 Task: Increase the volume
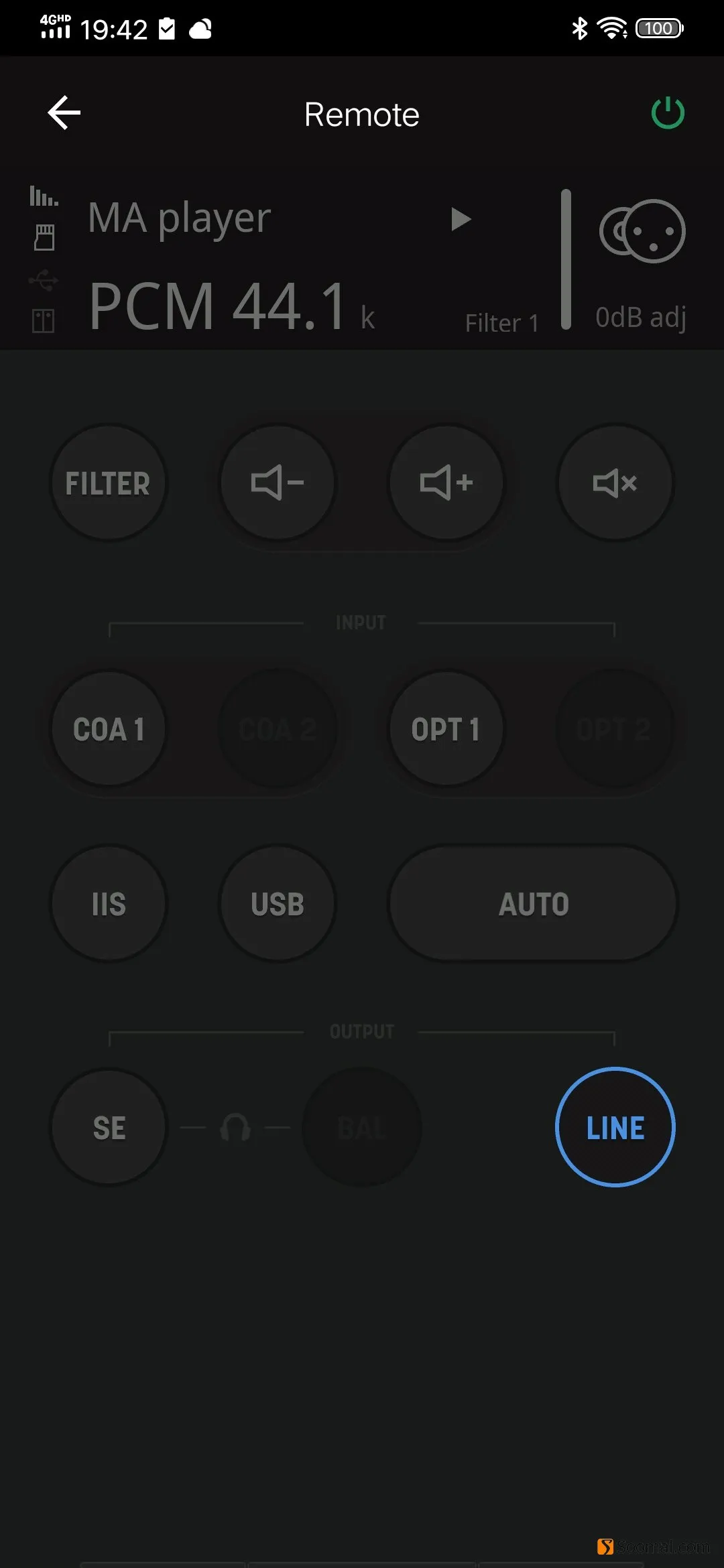(x=446, y=483)
